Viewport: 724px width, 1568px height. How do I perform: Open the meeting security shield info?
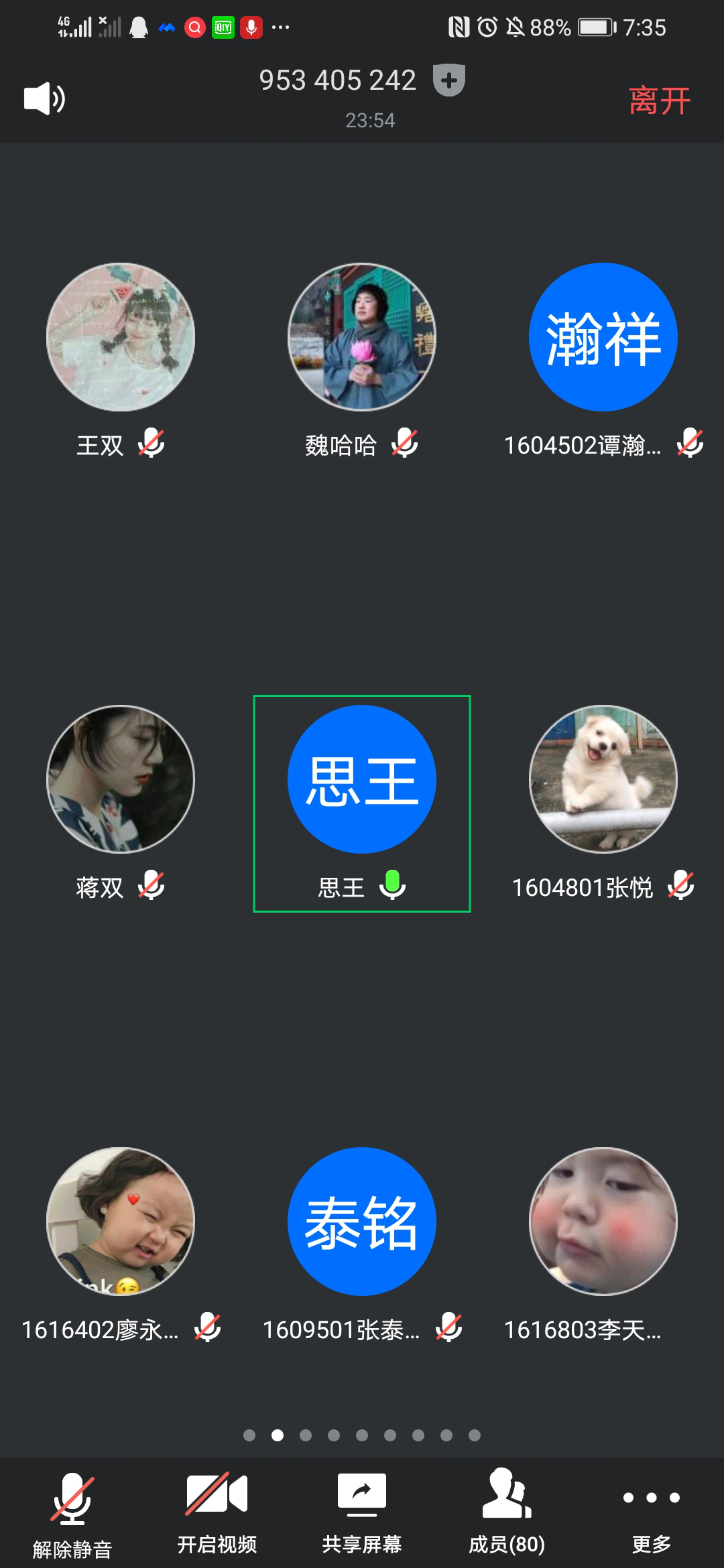tap(448, 80)
